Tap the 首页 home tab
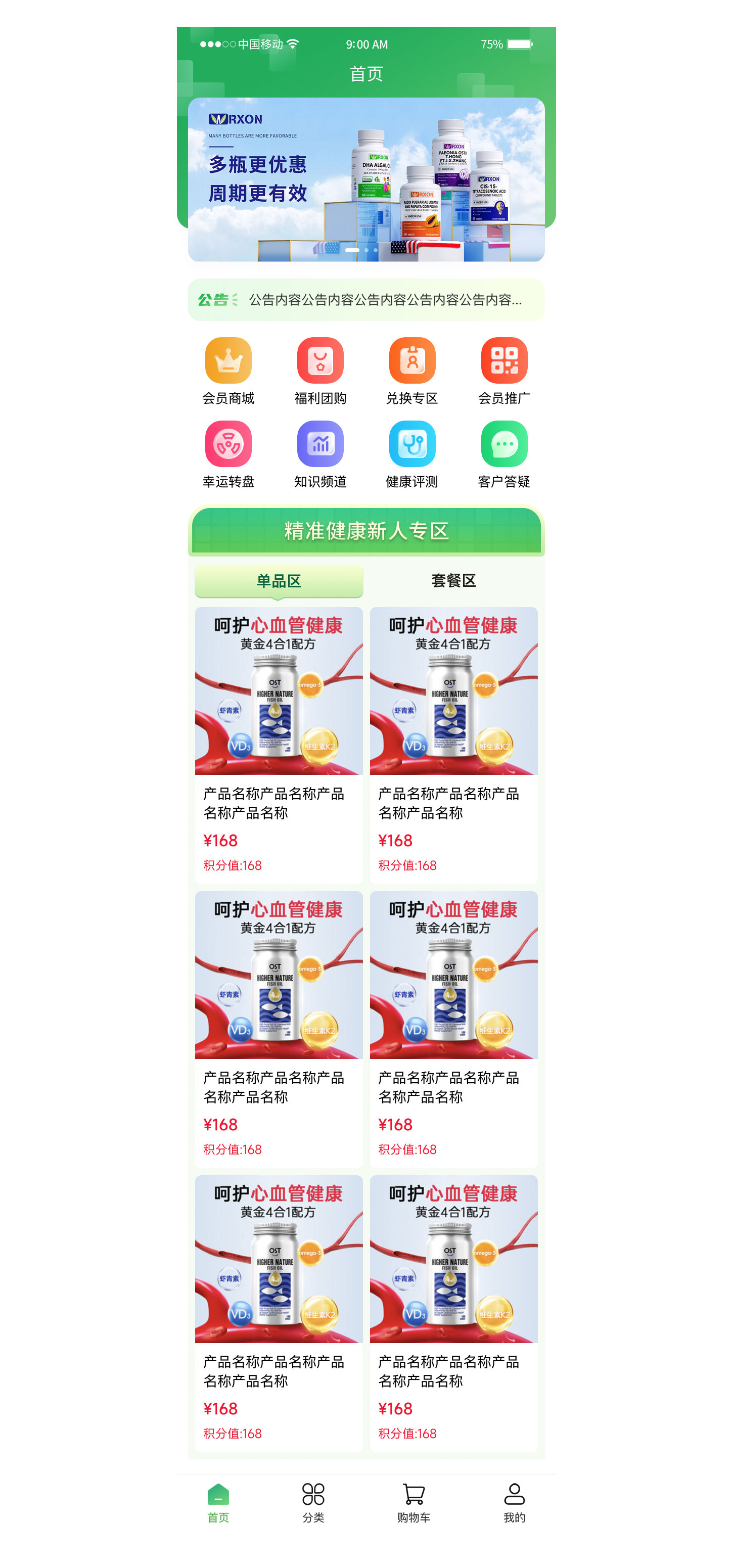 pyautogui.click(x=218, y=1502)
